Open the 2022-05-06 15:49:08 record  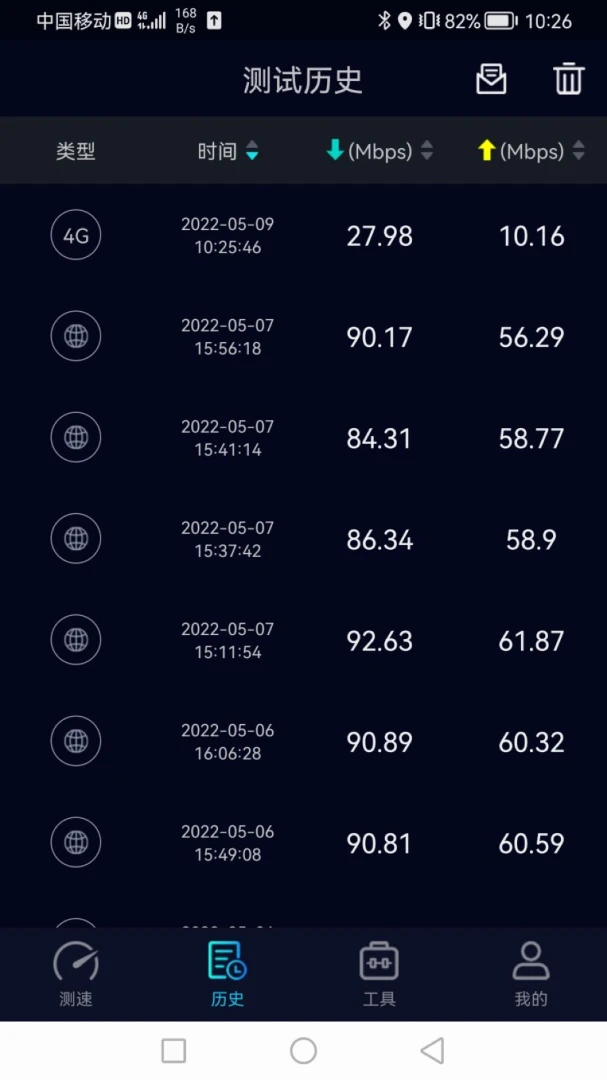pos(303,843)
